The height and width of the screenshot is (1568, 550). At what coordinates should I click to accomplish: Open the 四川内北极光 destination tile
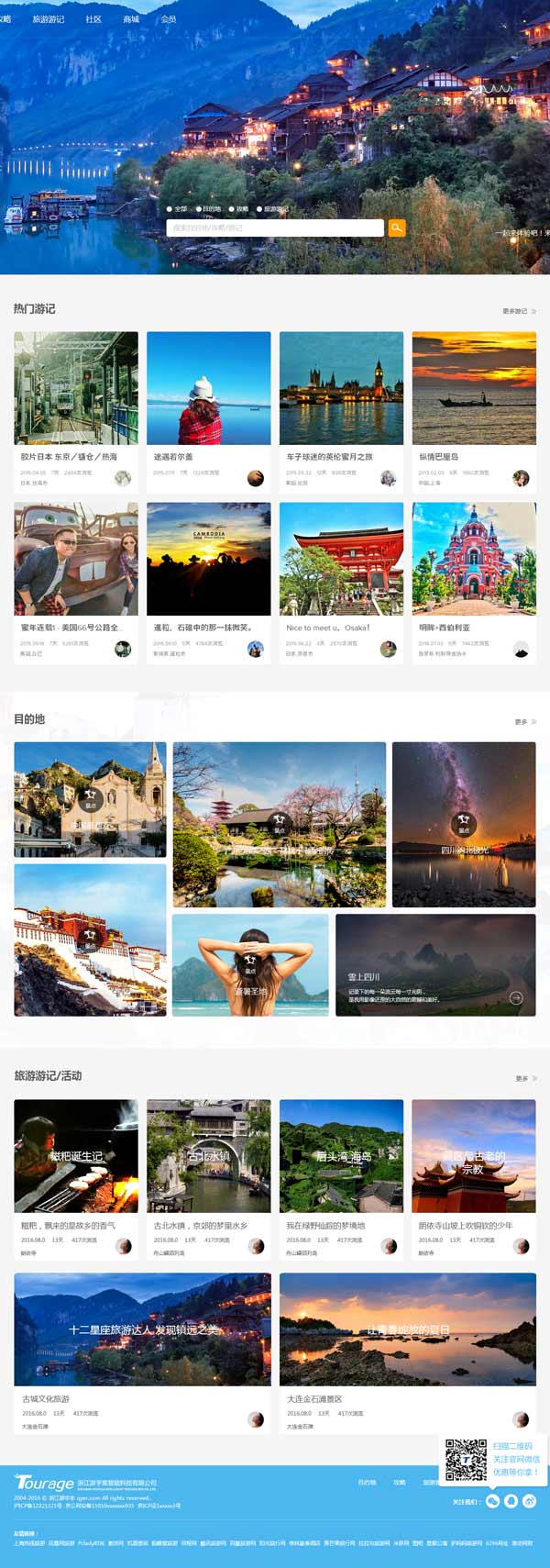click(464, 823)
